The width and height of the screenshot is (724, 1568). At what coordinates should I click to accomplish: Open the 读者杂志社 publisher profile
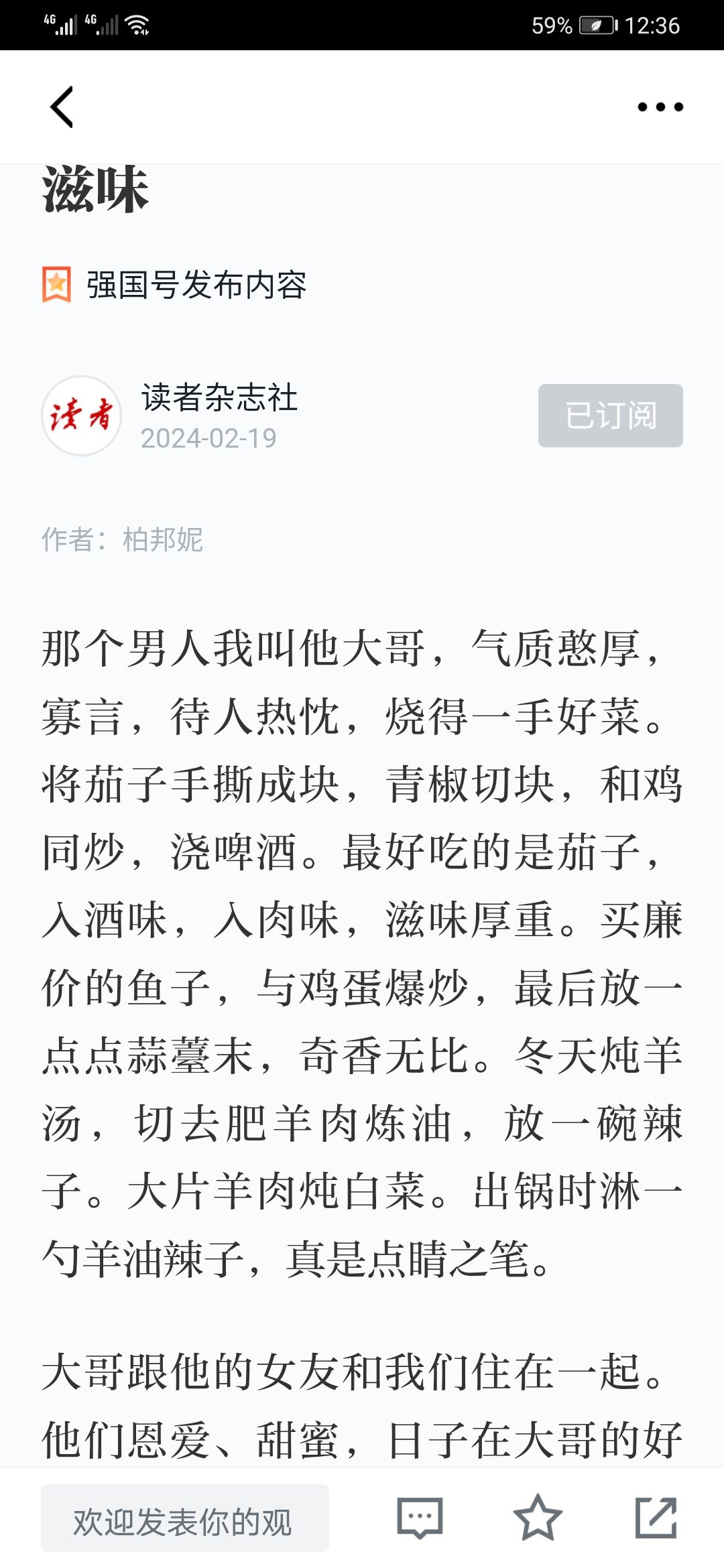tap(219, 397)
